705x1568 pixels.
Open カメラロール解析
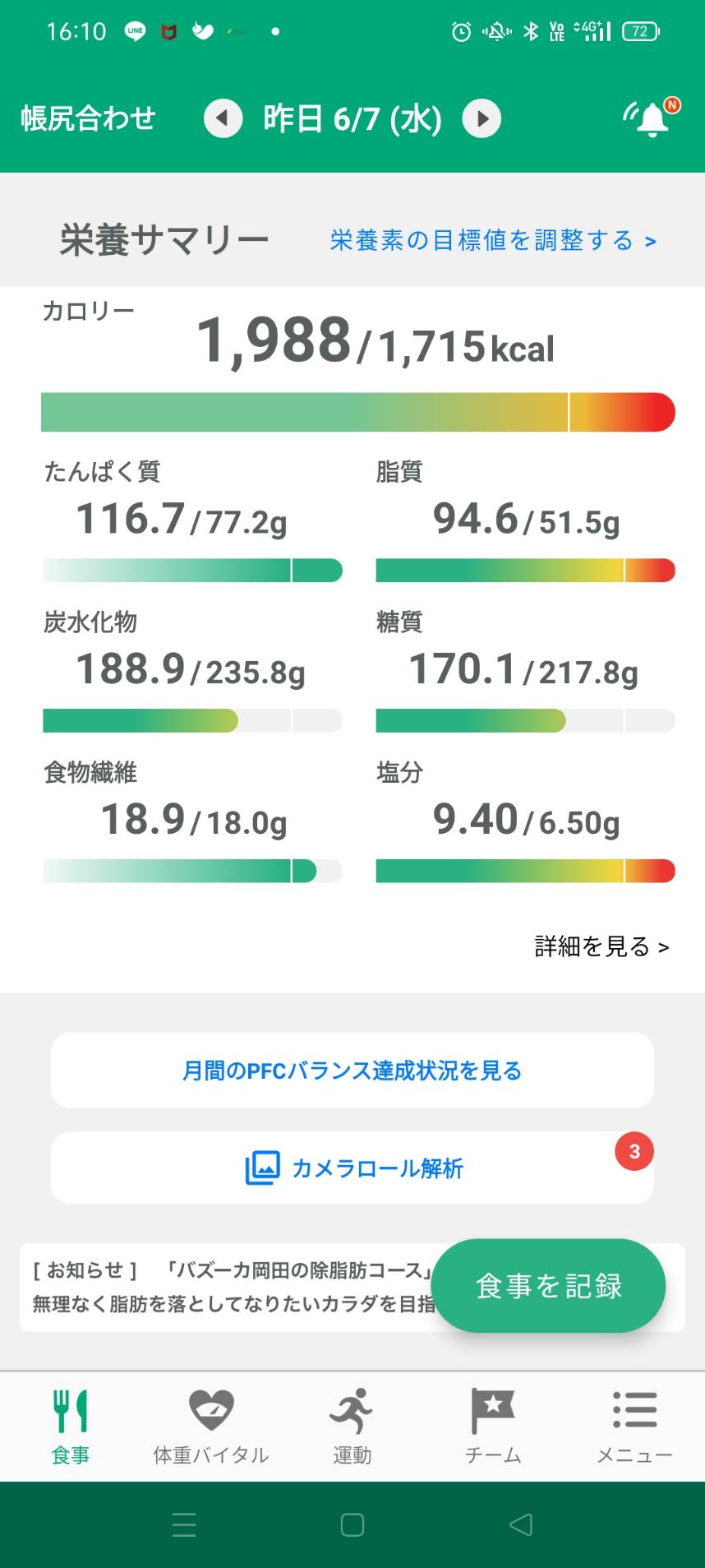point(352,1168)
